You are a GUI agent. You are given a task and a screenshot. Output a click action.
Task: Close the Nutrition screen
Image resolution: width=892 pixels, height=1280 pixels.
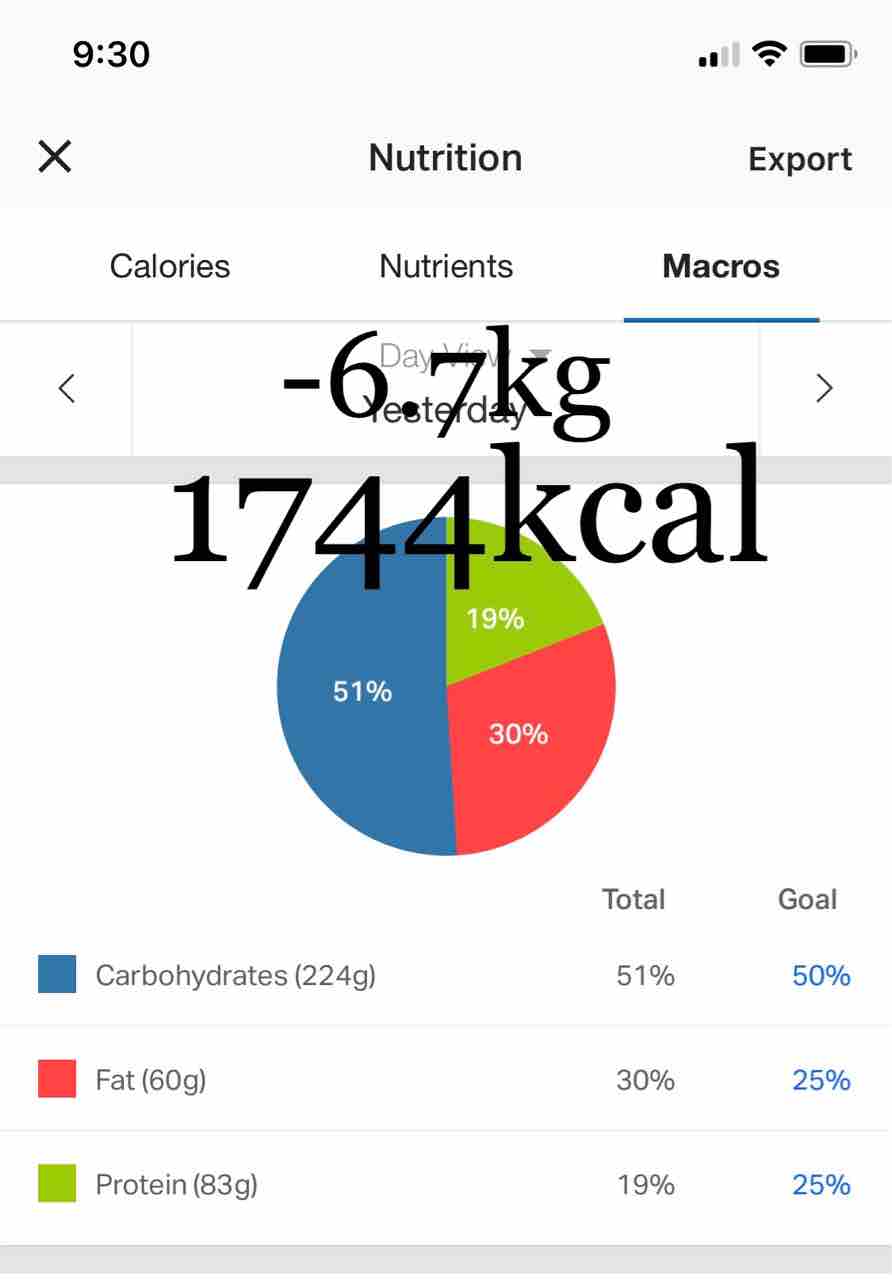point(55,157)
